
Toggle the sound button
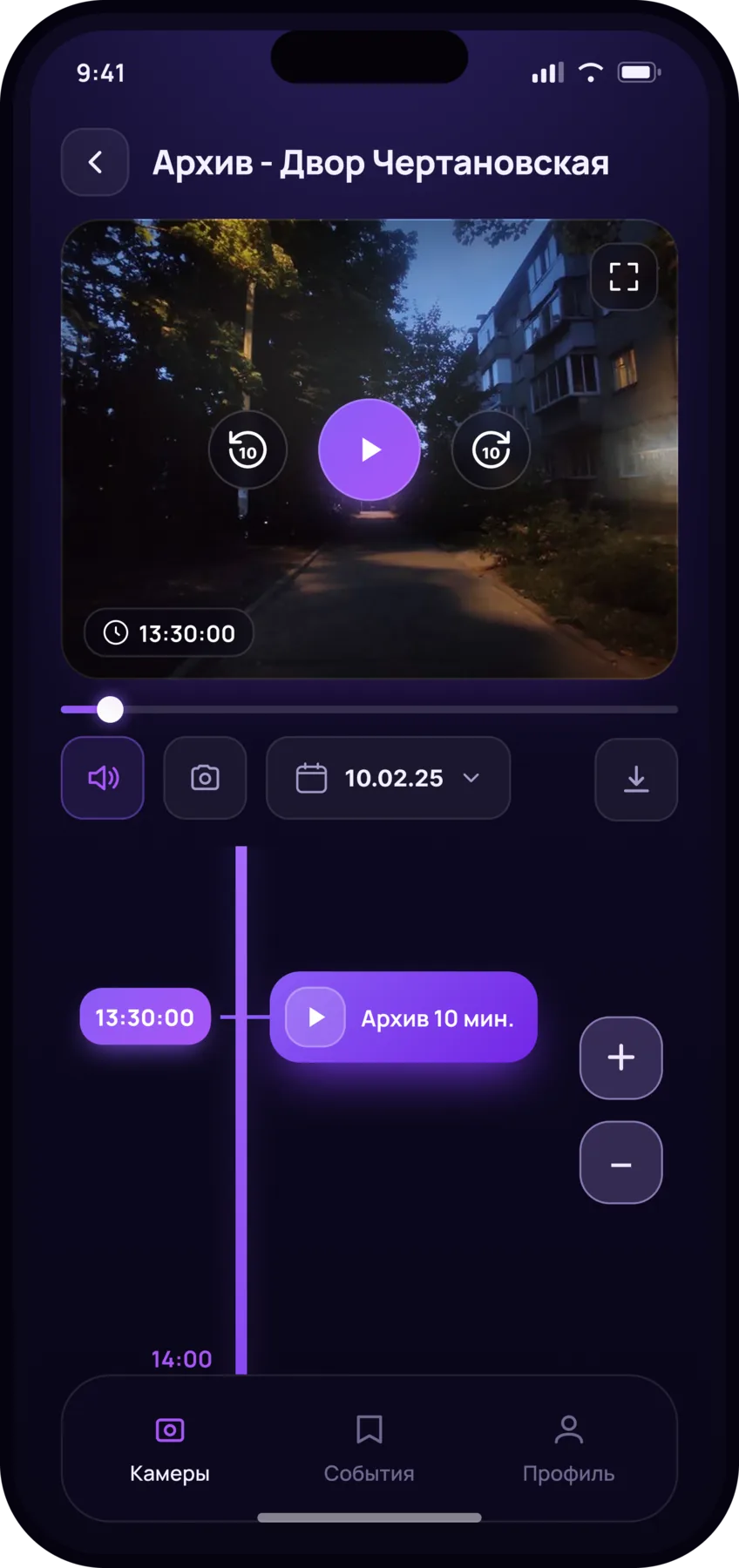click(103, 778)
